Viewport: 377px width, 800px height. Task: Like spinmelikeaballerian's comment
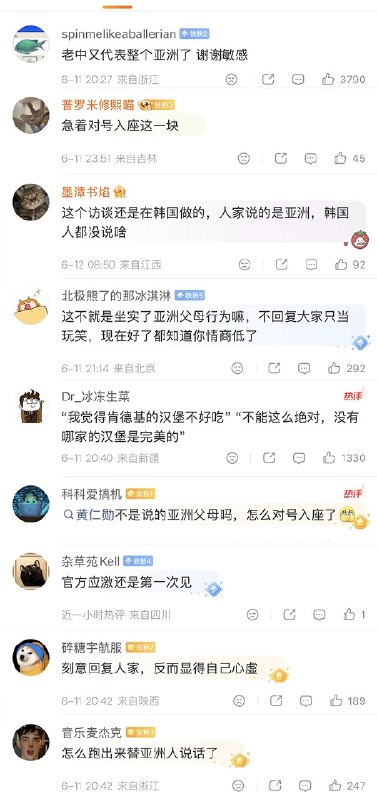(x=329, y=79)
